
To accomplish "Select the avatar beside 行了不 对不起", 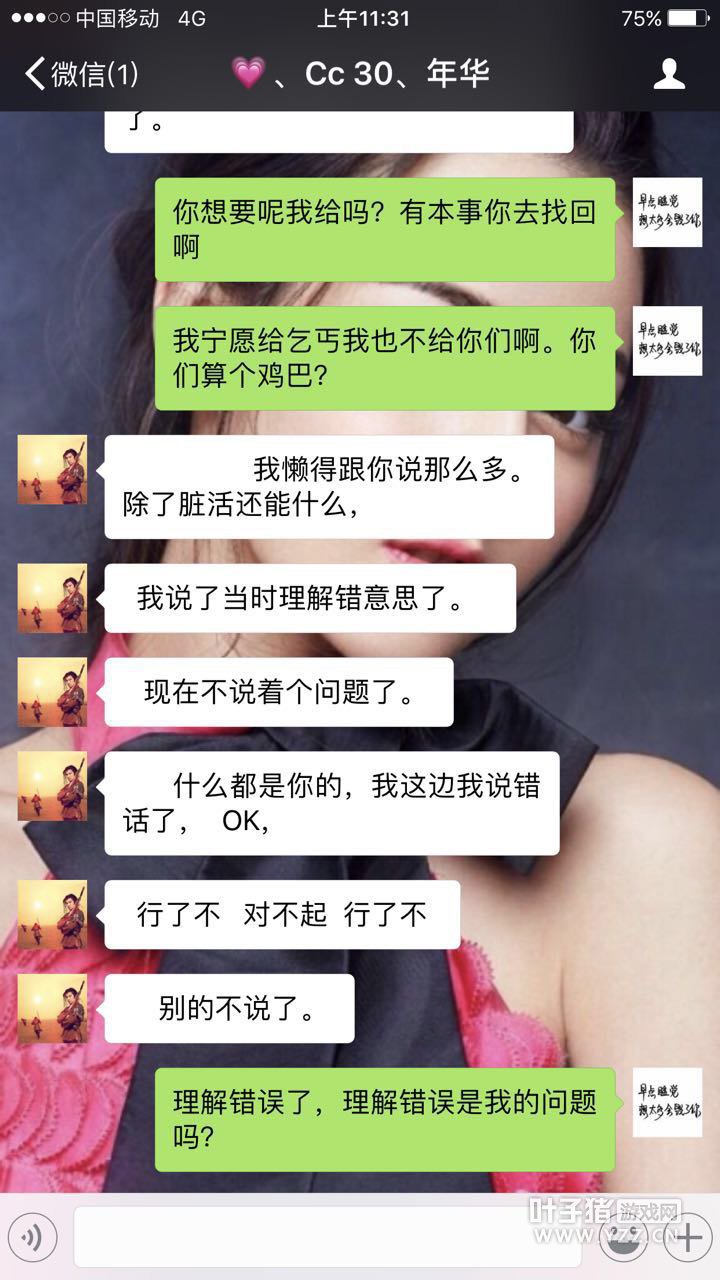I will [52, 914].
